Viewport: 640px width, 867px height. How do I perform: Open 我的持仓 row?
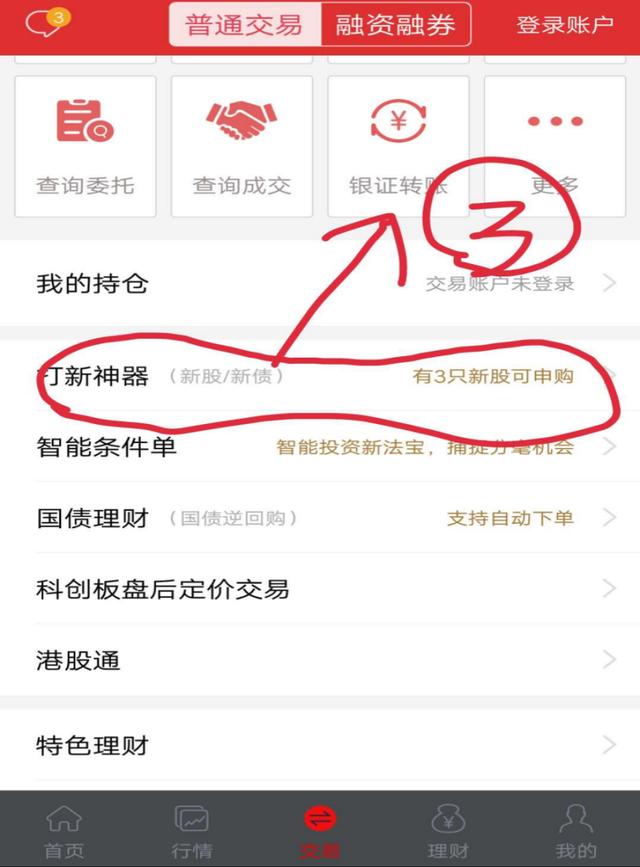pos(320,284)
